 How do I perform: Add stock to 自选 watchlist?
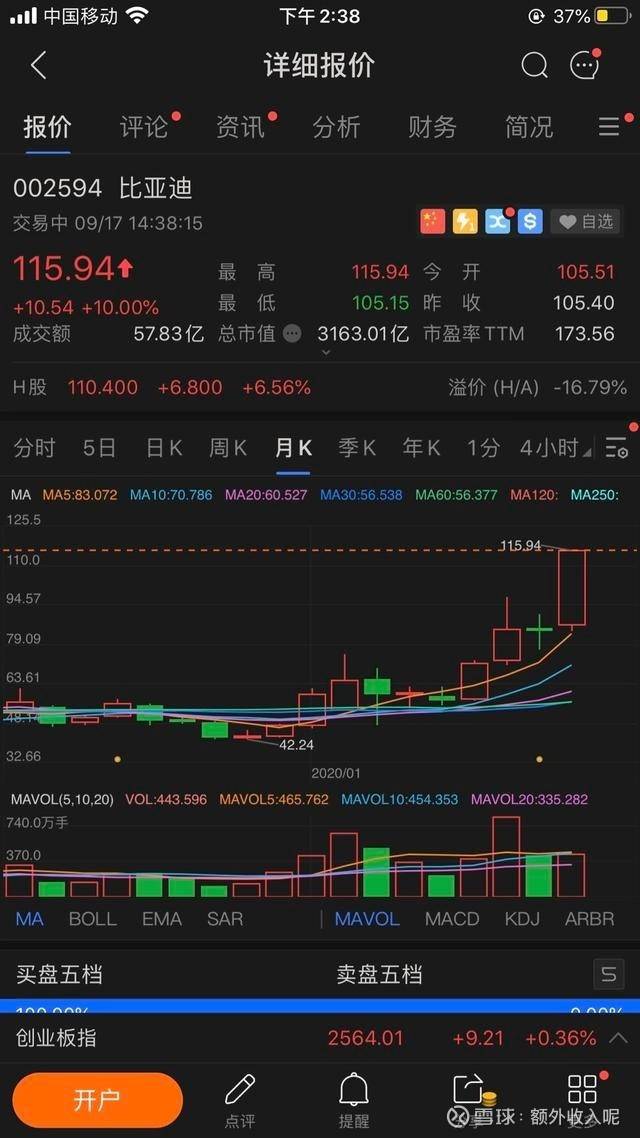pyautogui.click(x=588, y=221)
